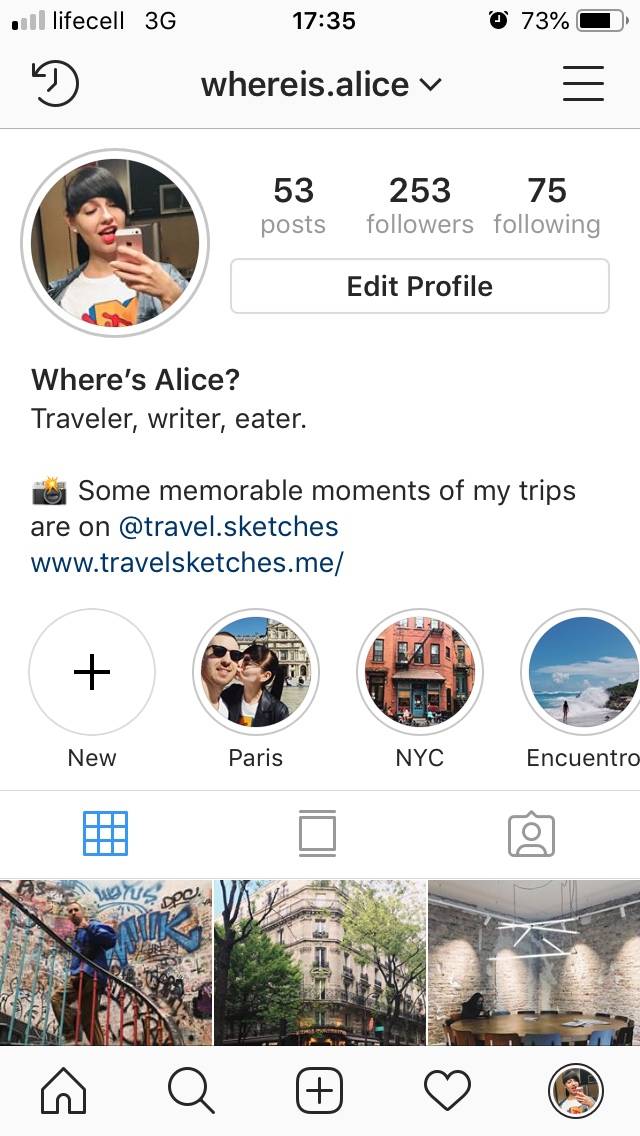The image size is (640, 1136).
Task: Open the activity heart tab
Action: 447,1091
